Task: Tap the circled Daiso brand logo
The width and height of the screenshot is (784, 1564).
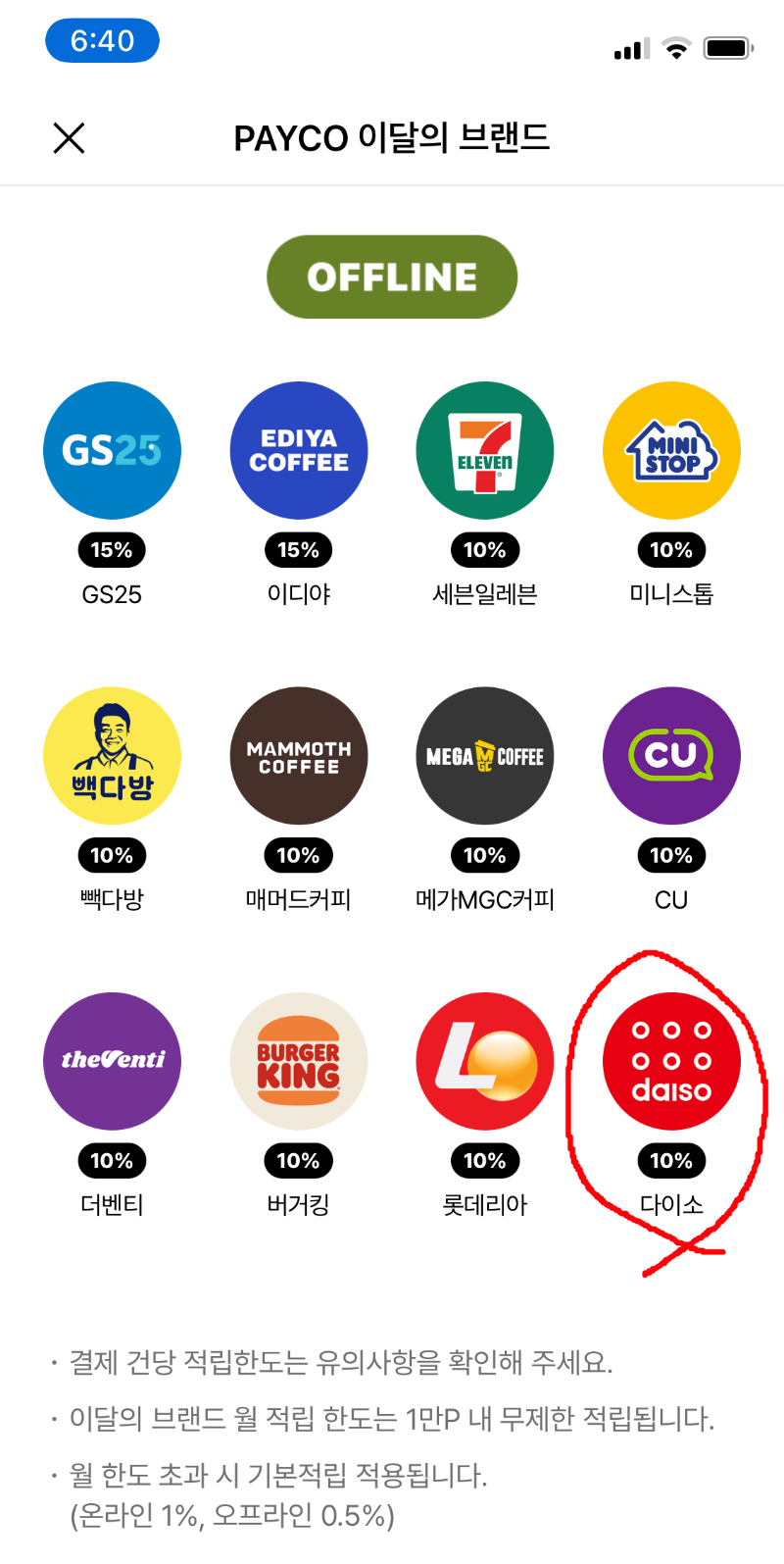Action: 670,1061
